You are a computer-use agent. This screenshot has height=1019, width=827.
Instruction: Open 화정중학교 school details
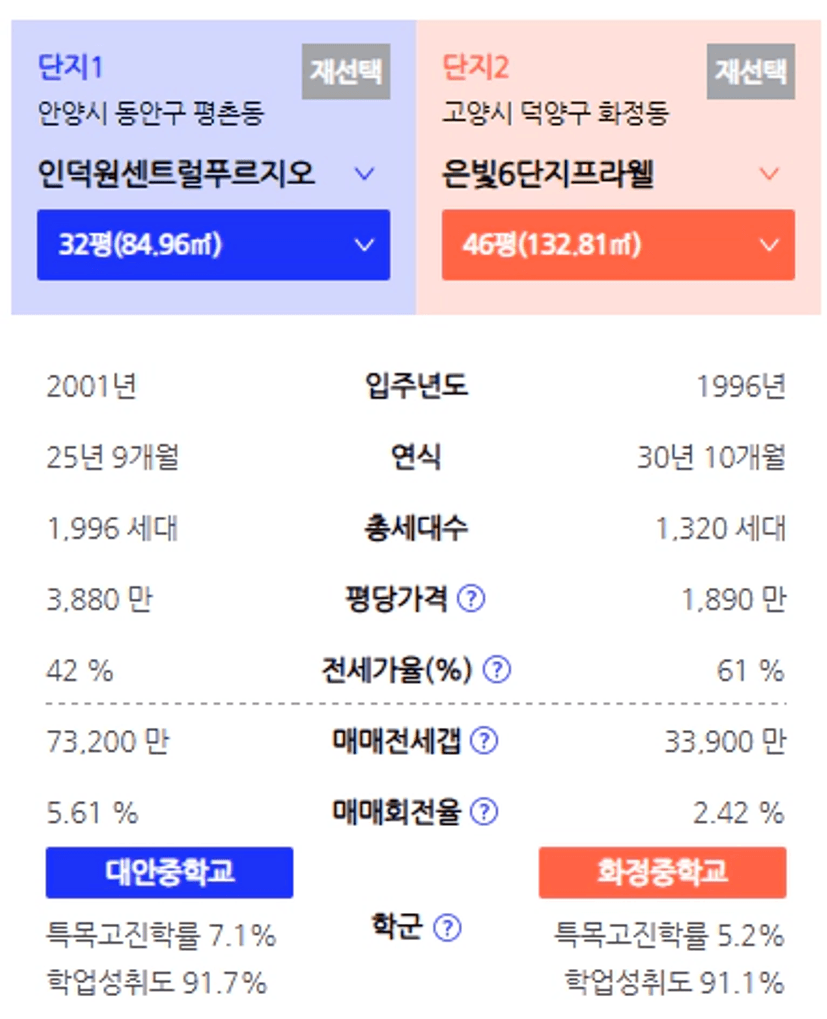click(x=662, y=872)
